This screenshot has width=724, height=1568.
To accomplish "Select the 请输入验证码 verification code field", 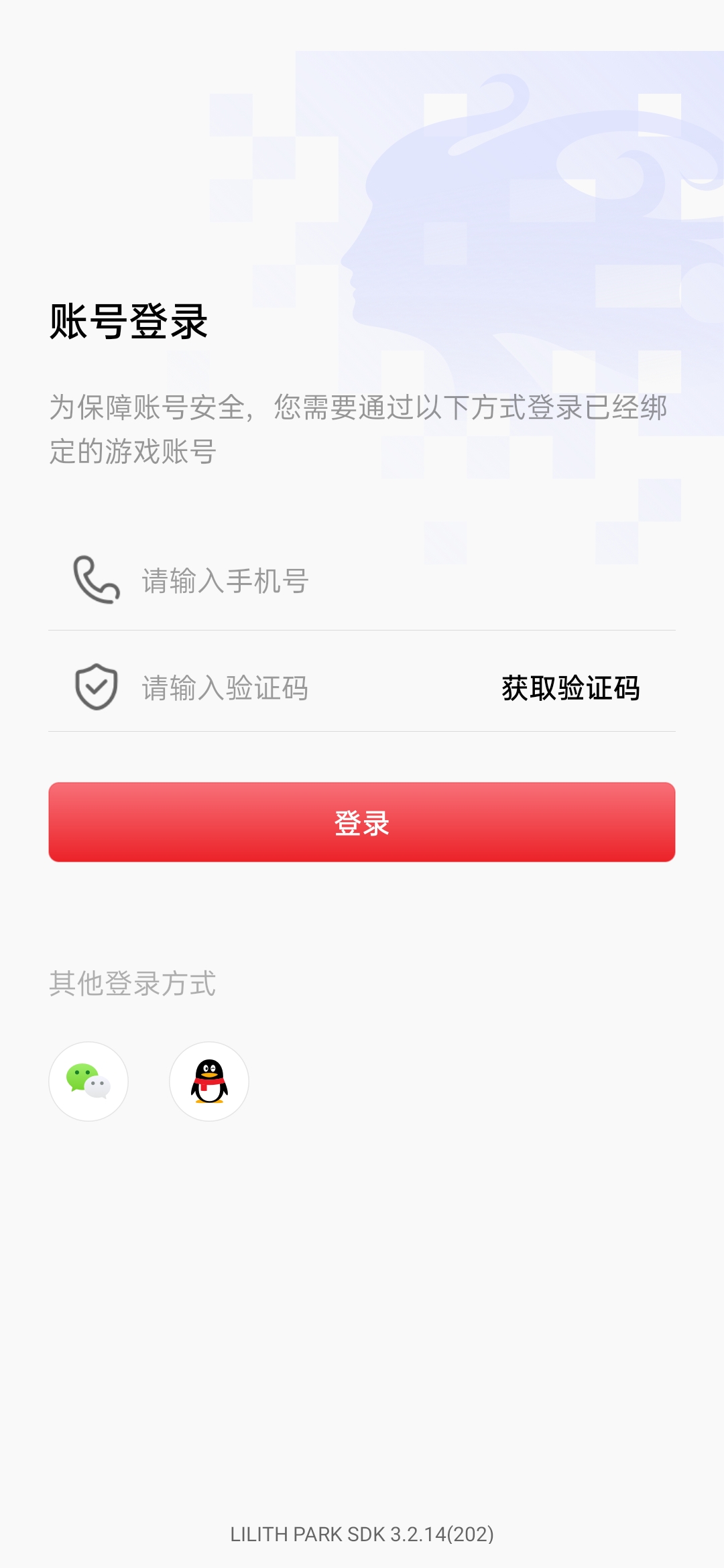I will 268,688.
